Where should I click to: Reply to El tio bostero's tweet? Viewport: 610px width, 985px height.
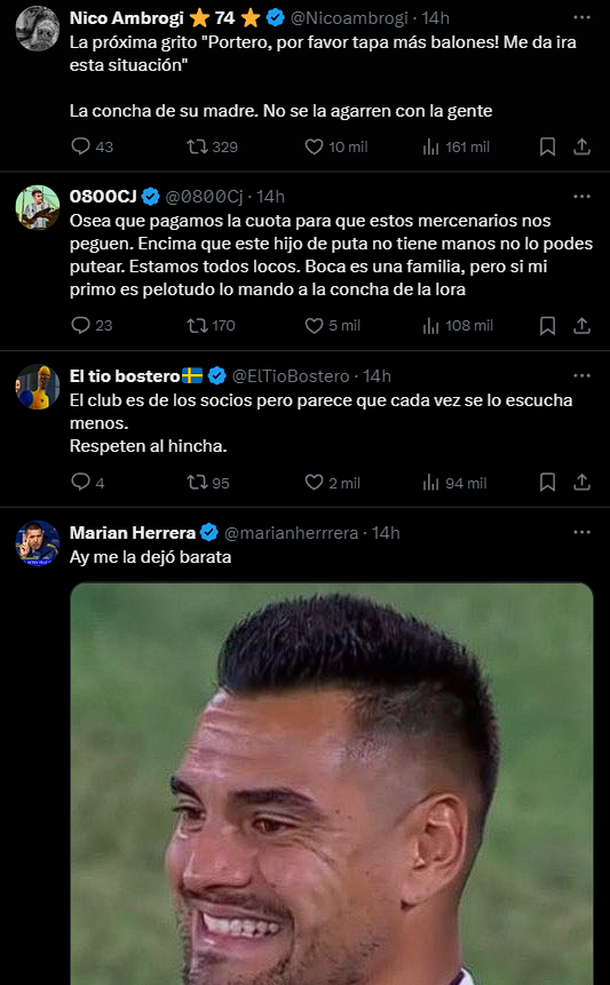[82, 482]
